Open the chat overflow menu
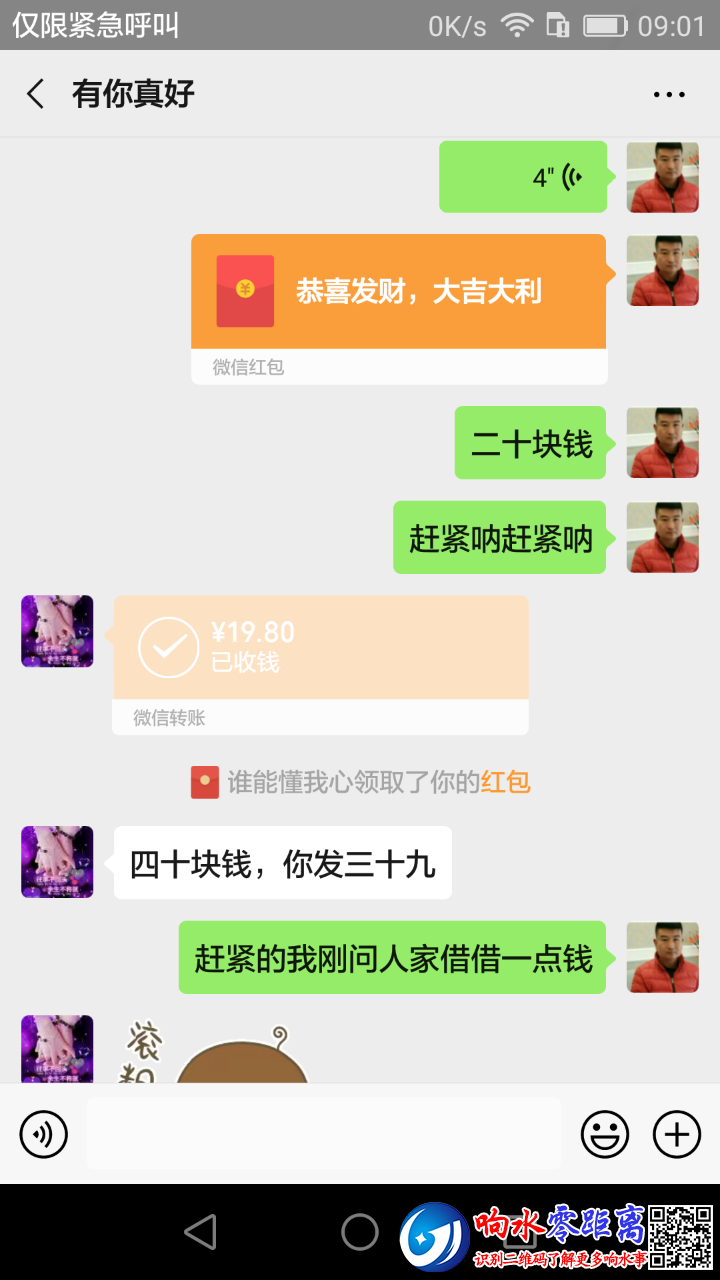The width and height of the screenshot is (720, 1280). 669,95
